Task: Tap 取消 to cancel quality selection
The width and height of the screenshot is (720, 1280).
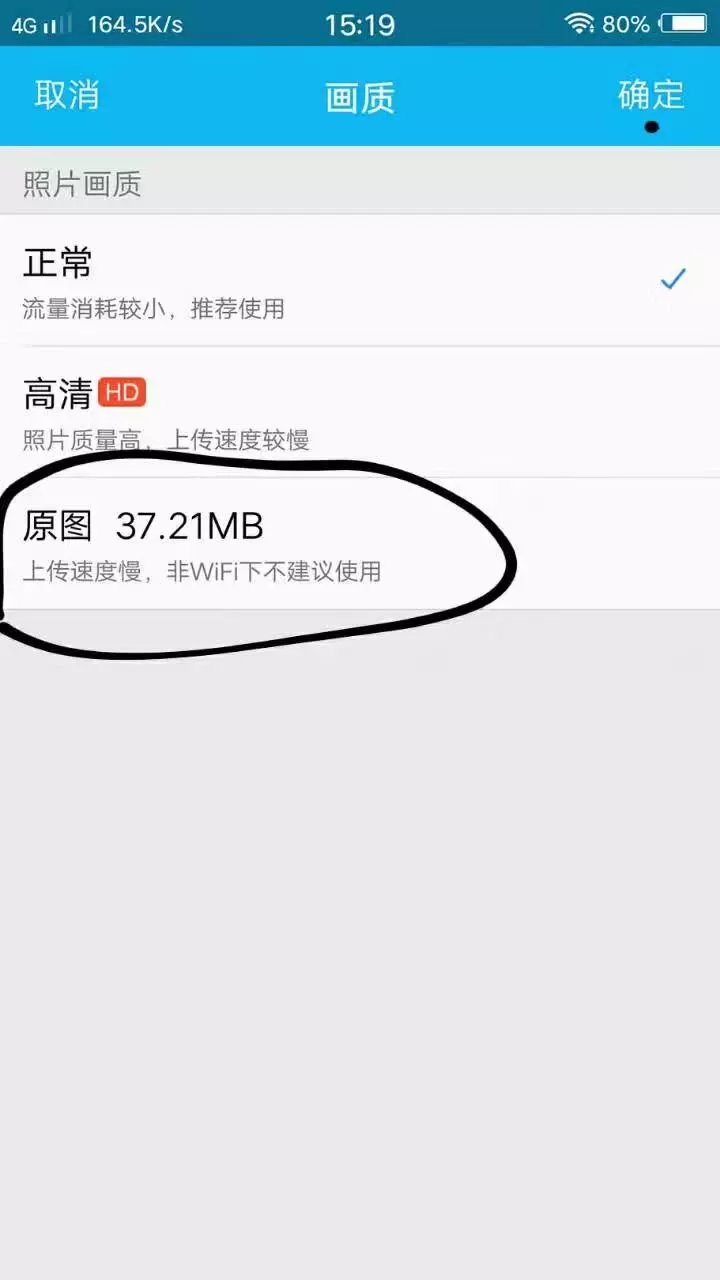Action: [x=66, y=95]
